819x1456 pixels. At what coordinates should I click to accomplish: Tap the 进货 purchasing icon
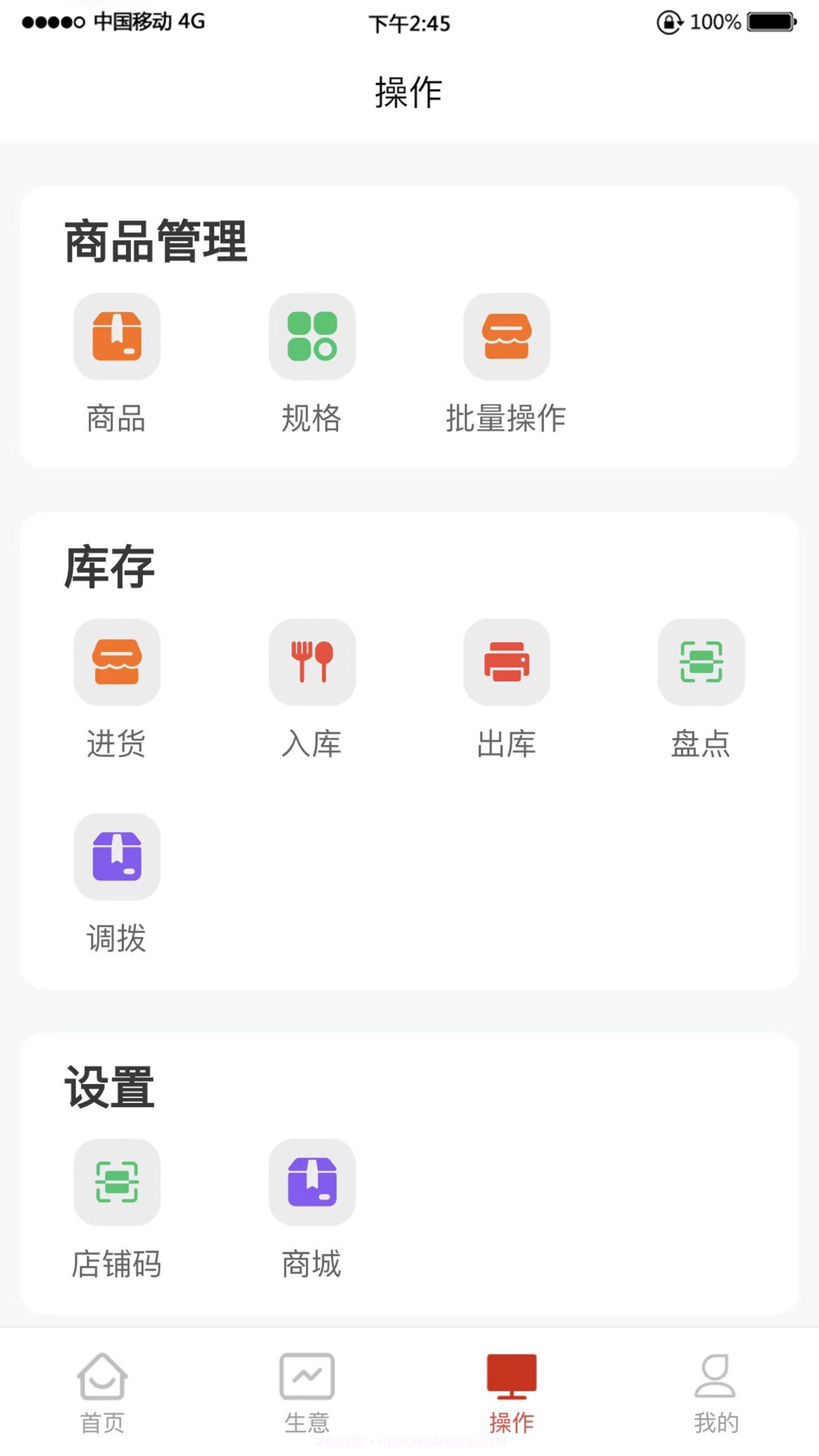117,663
